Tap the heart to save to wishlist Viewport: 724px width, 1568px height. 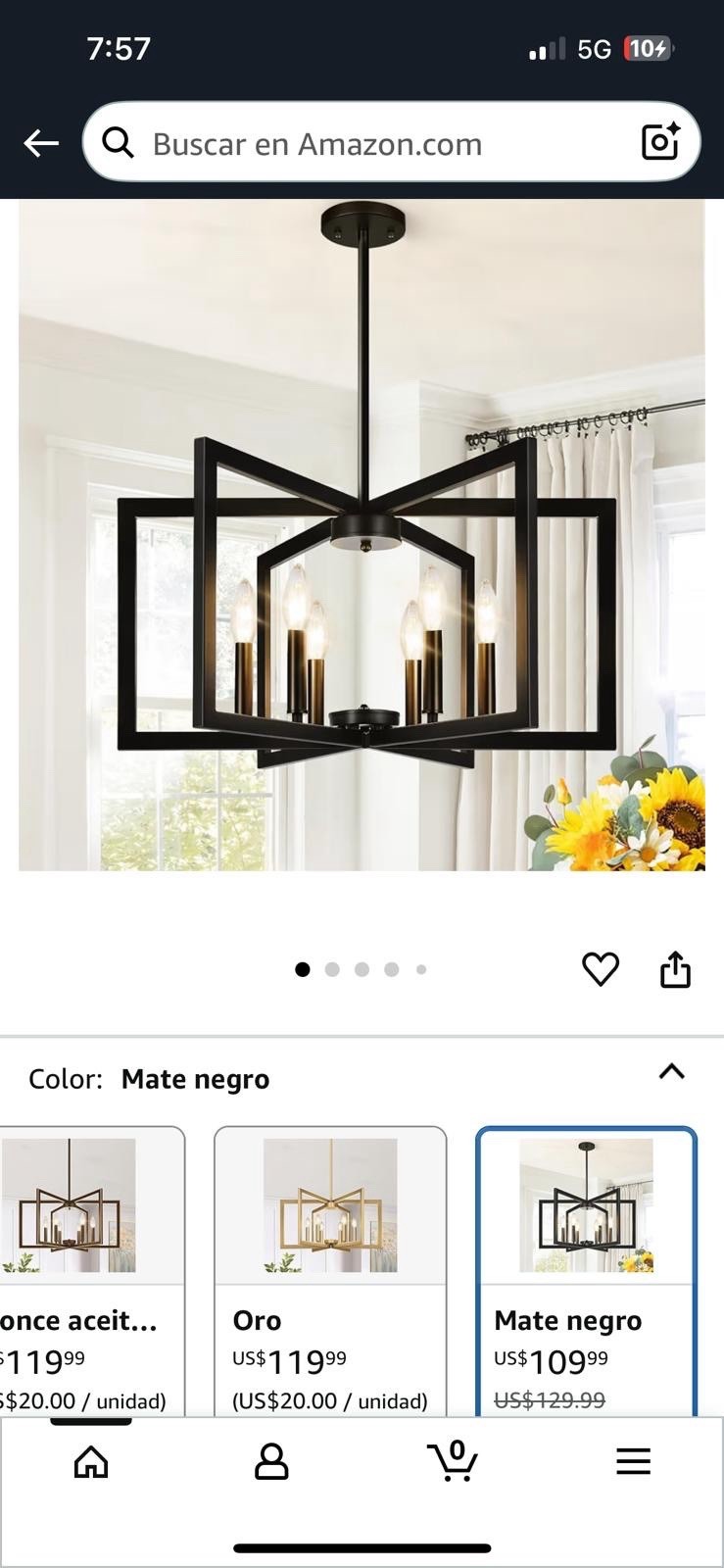pos(601,969)
